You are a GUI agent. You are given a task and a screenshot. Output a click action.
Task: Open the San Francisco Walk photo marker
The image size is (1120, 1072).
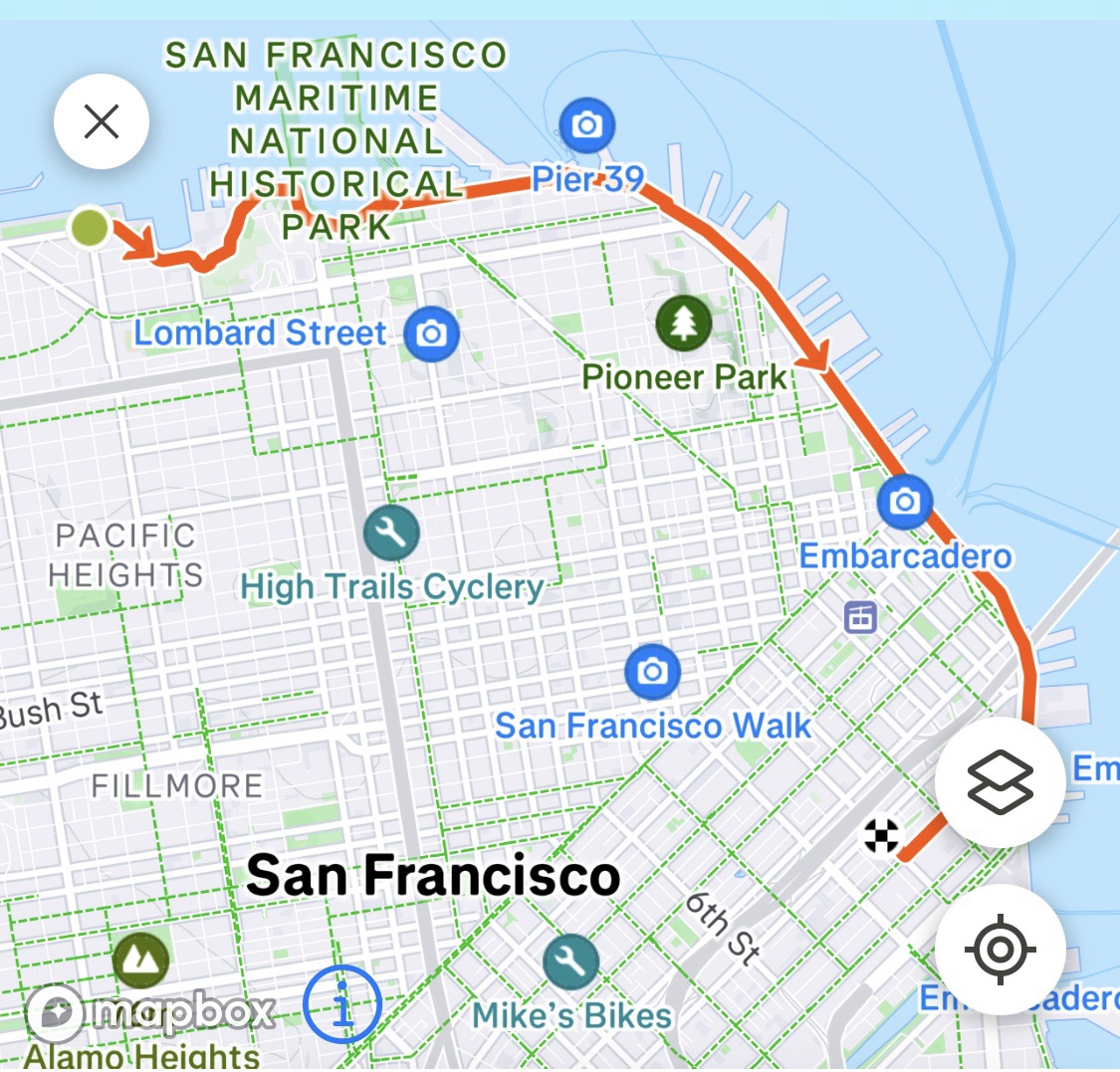click(x=652, y=672)
